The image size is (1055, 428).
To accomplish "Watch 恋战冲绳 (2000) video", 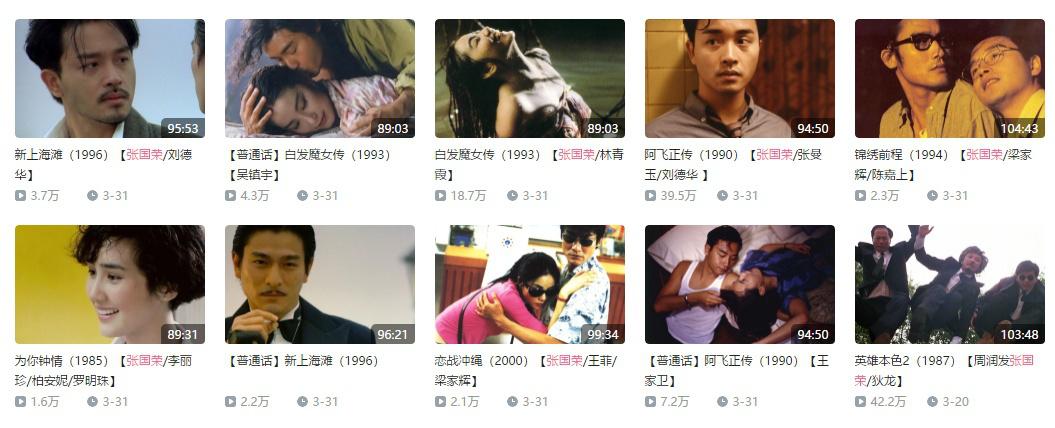I will (529, 284).
